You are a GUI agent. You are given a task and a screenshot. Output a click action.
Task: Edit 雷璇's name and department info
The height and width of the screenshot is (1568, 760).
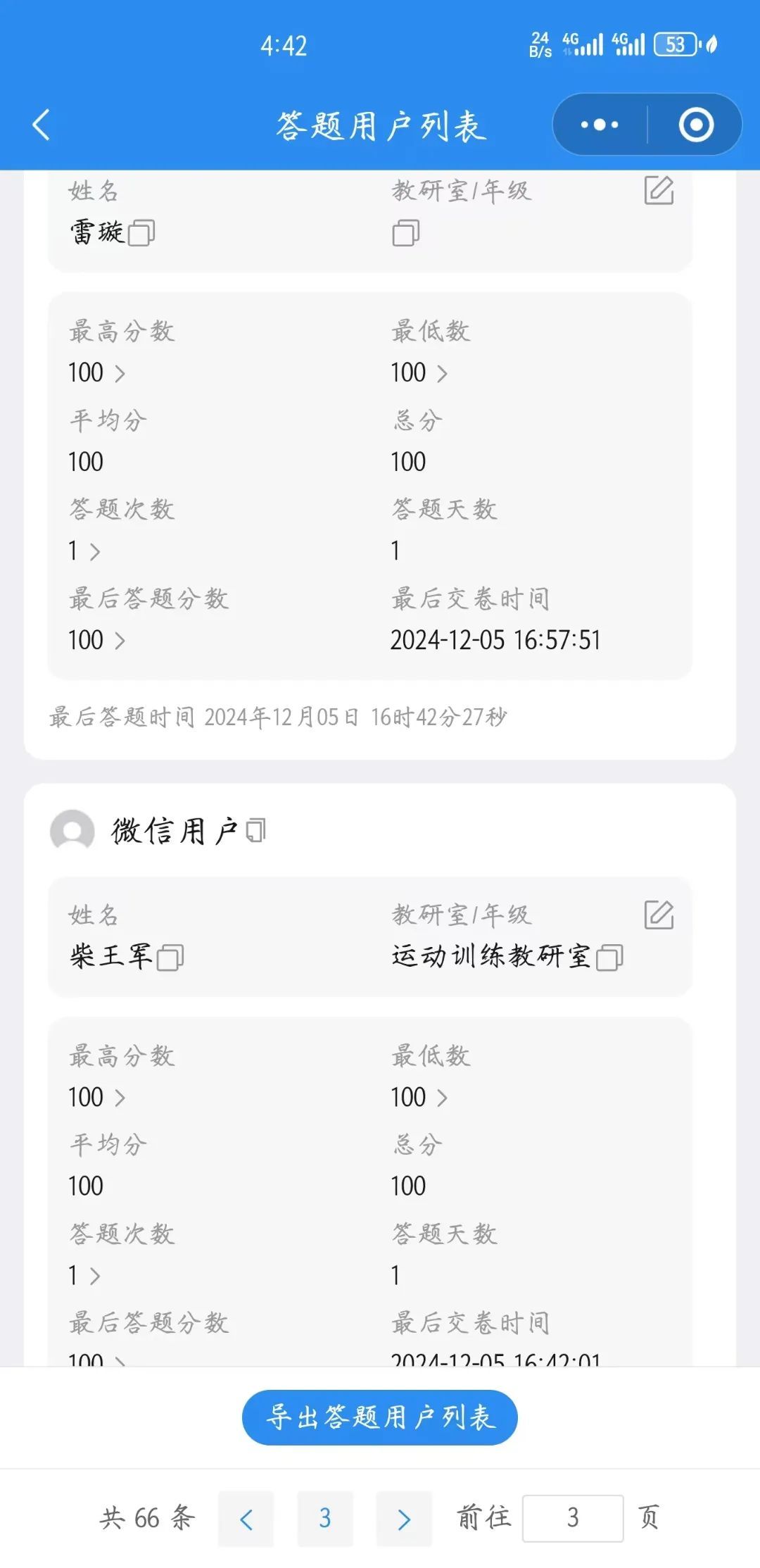pyautogui.click(x=659, y=191)
